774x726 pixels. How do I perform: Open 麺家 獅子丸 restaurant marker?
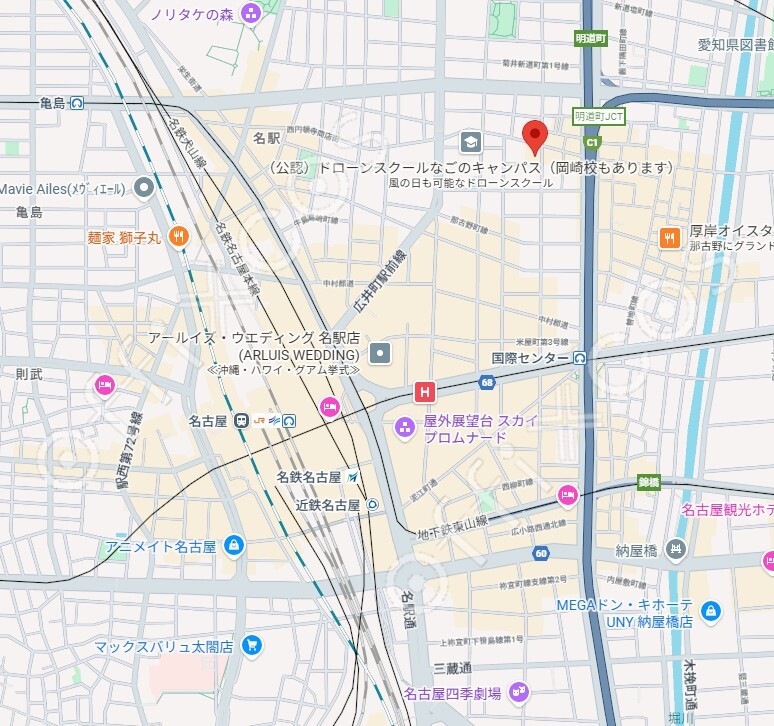(178, 236)
